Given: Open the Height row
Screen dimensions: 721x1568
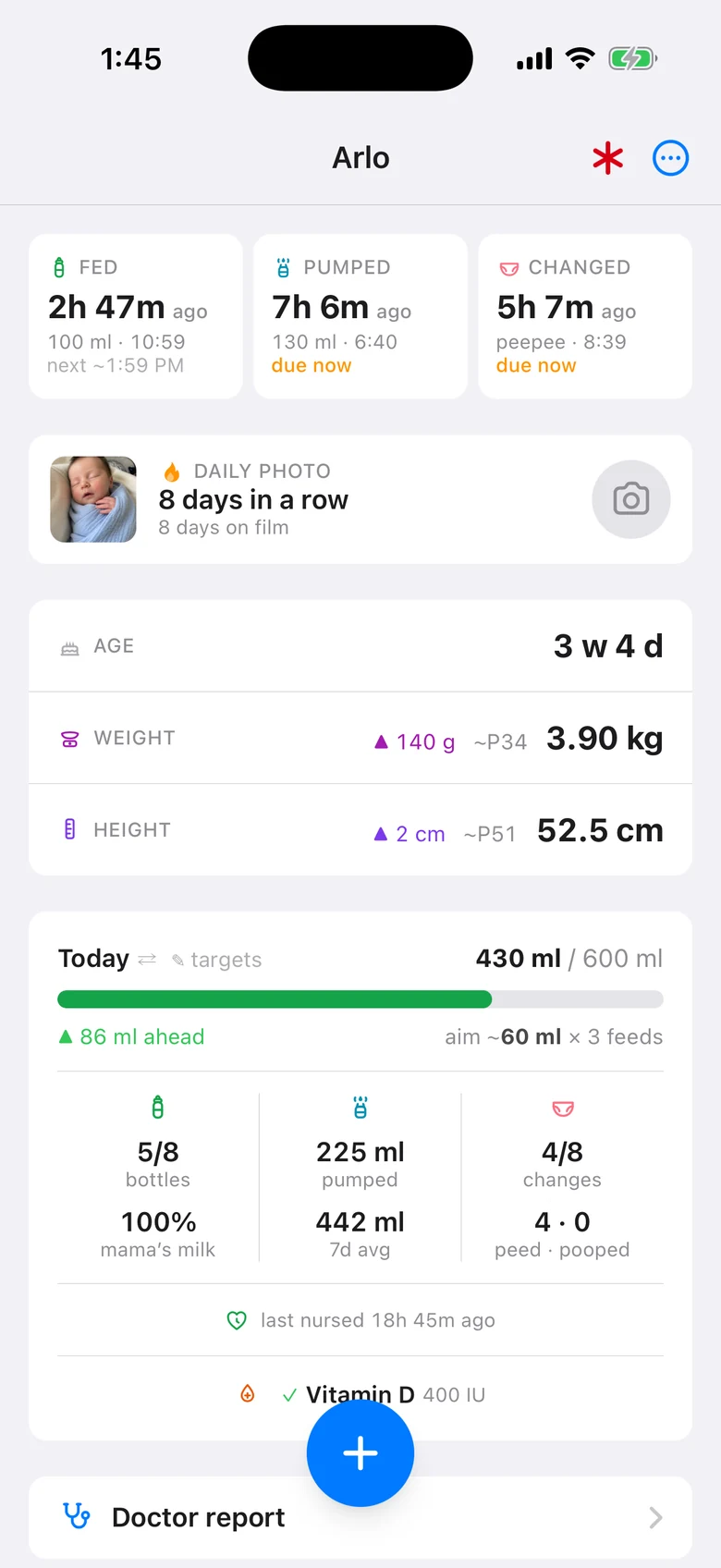Looking at the screenshot, I should pyautogui.click(x=360, y=830).
